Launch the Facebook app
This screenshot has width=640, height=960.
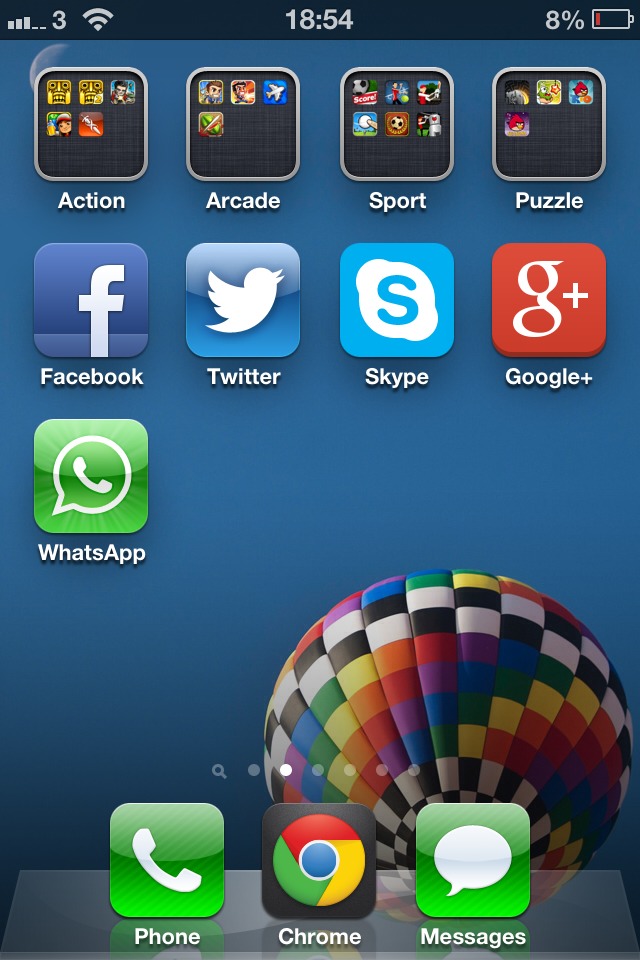tap(91, 301)
